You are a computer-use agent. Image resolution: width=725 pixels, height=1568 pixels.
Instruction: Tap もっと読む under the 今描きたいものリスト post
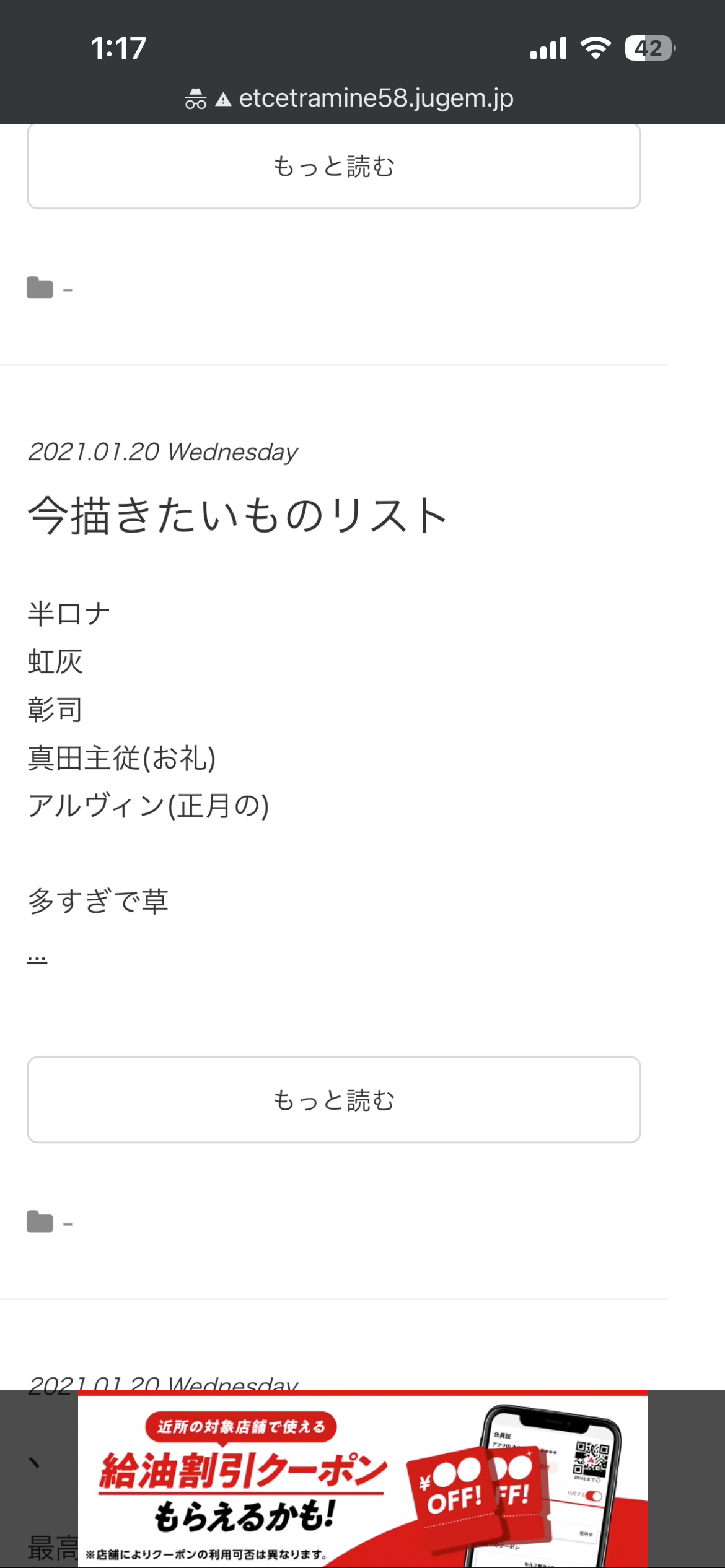pyautogui.click(x=333, y=1100)
